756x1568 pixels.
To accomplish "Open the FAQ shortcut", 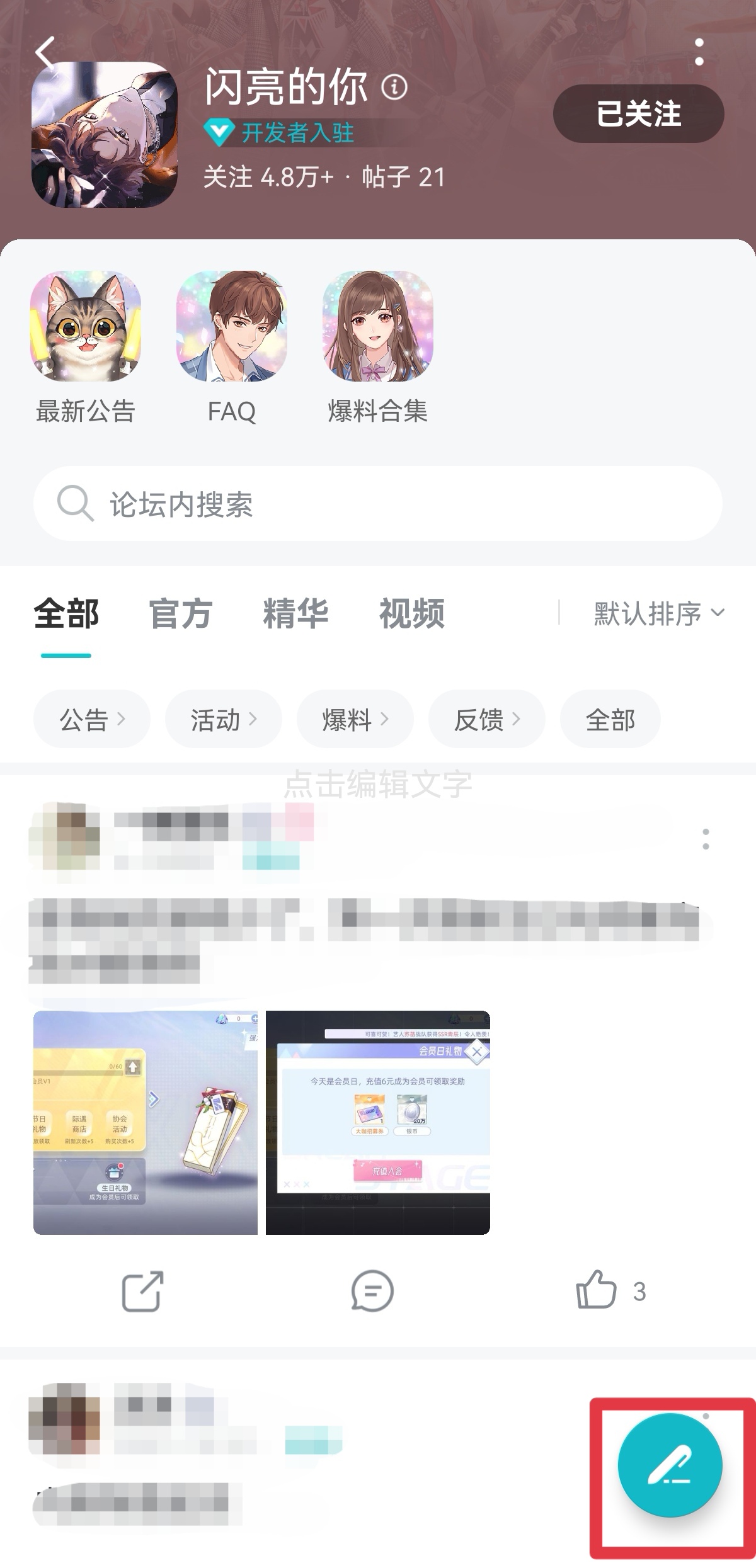I will [x=231, y=346].
